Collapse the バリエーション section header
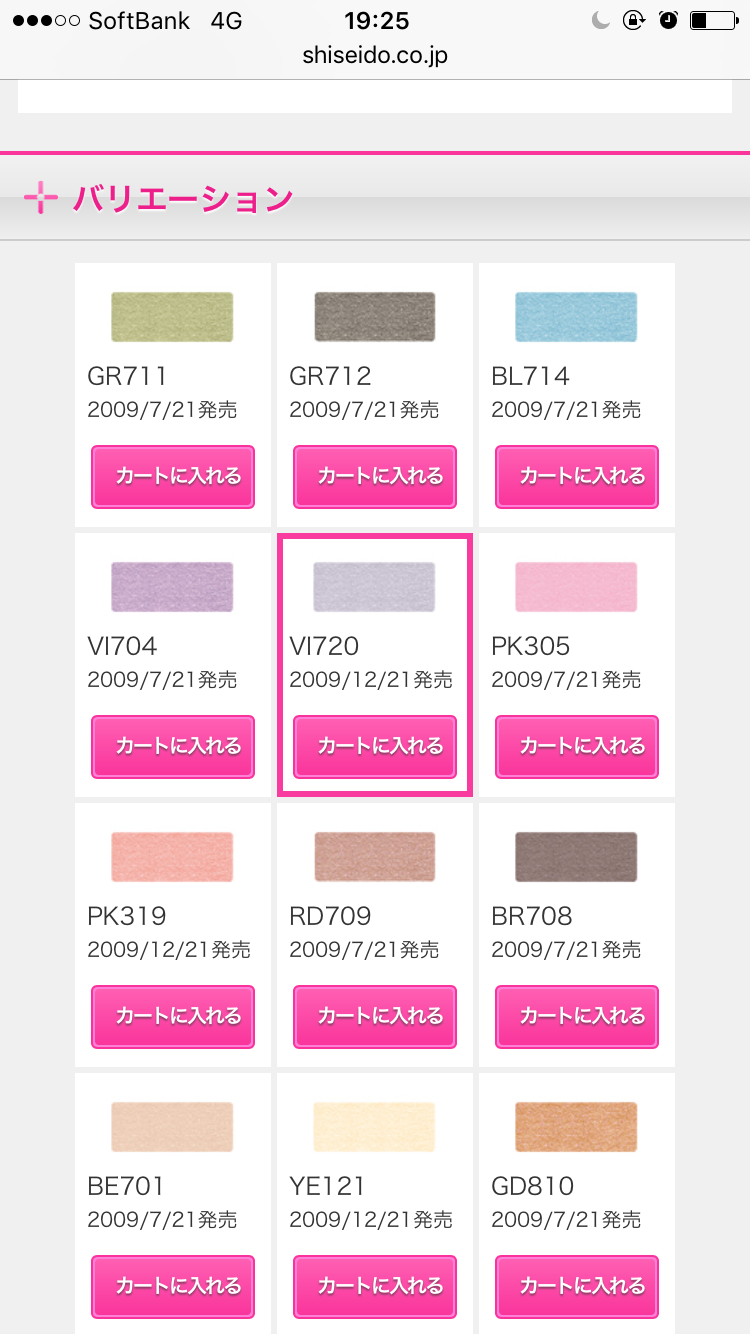 375,198
